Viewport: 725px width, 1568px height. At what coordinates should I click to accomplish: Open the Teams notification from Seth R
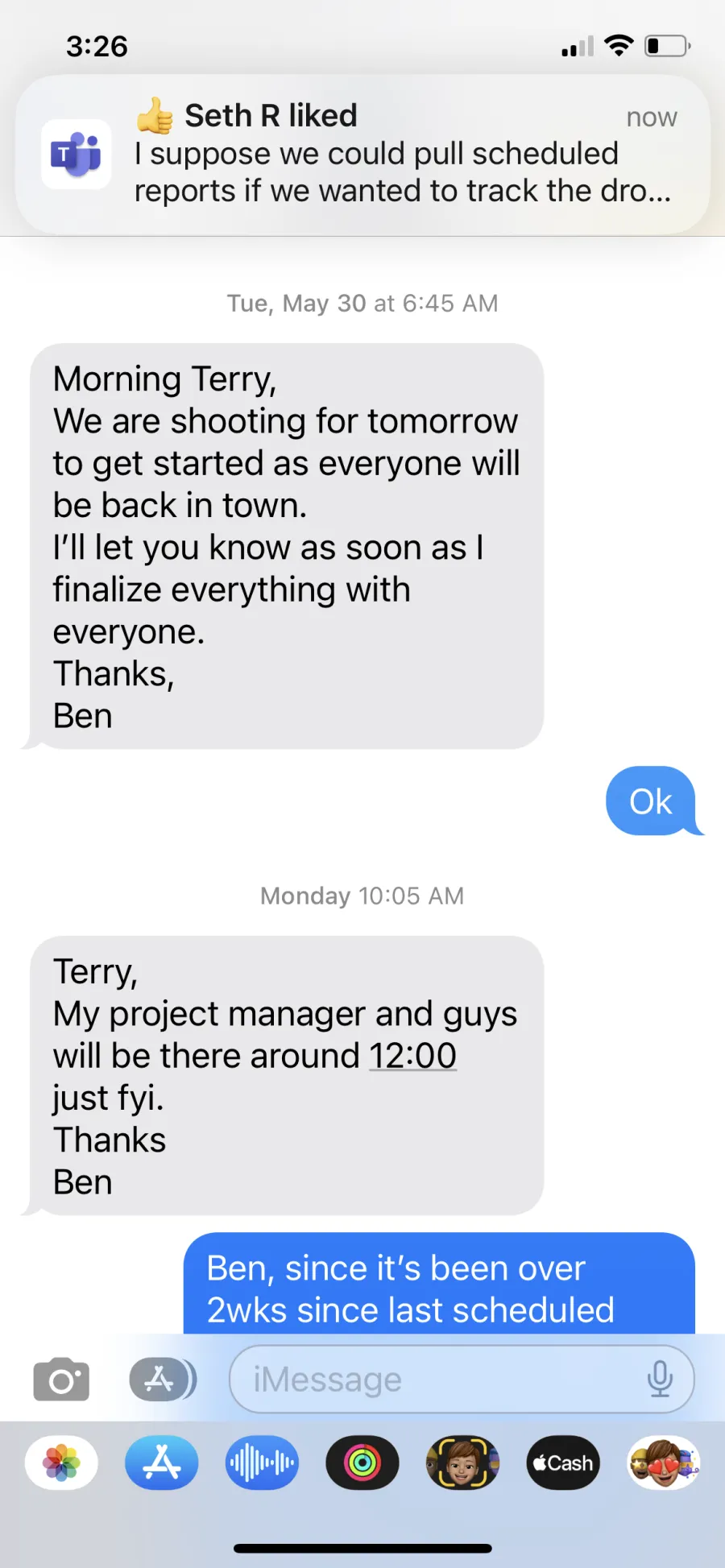[x=362, y=154]
